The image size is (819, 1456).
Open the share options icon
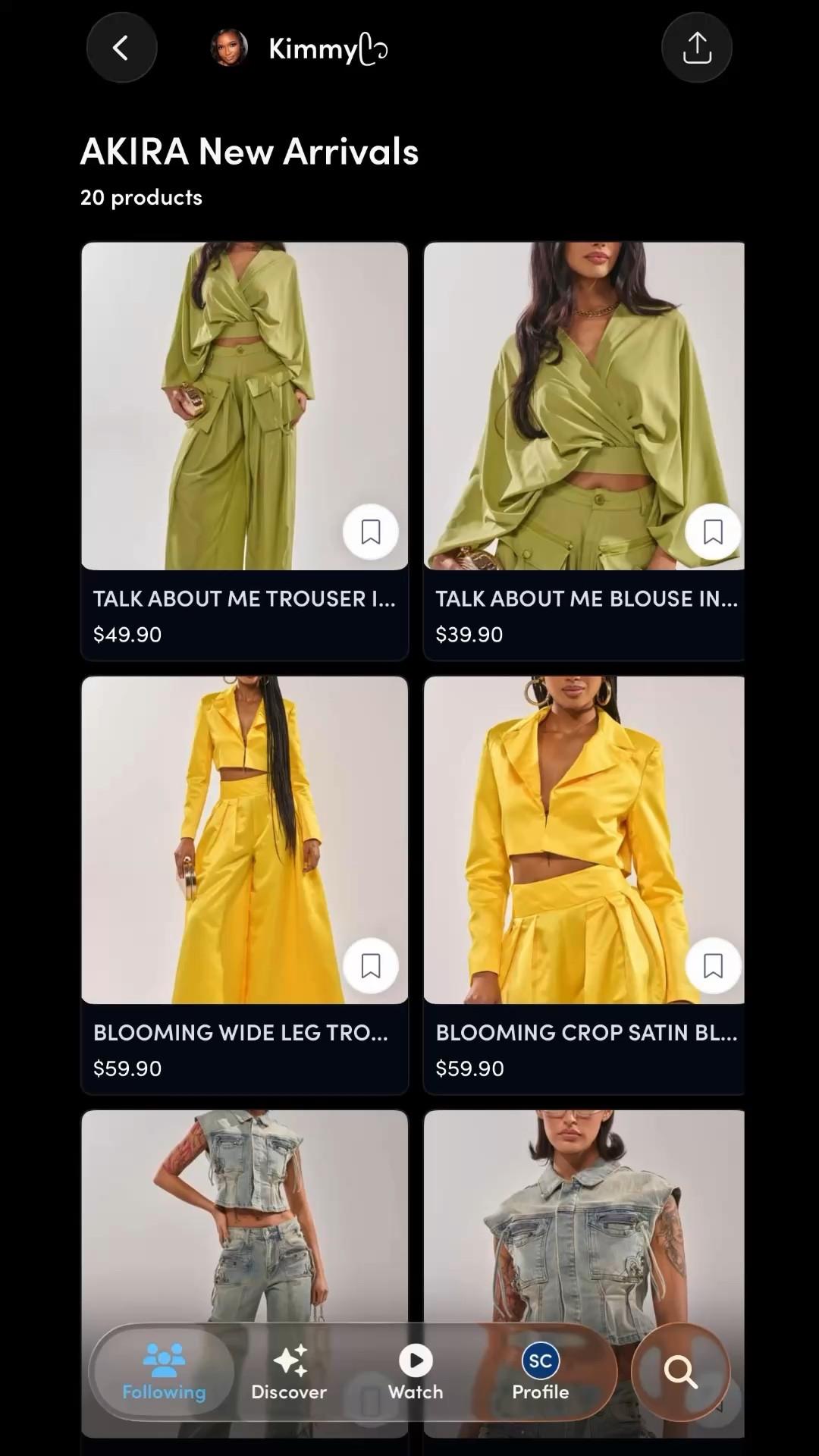(697, 47)
